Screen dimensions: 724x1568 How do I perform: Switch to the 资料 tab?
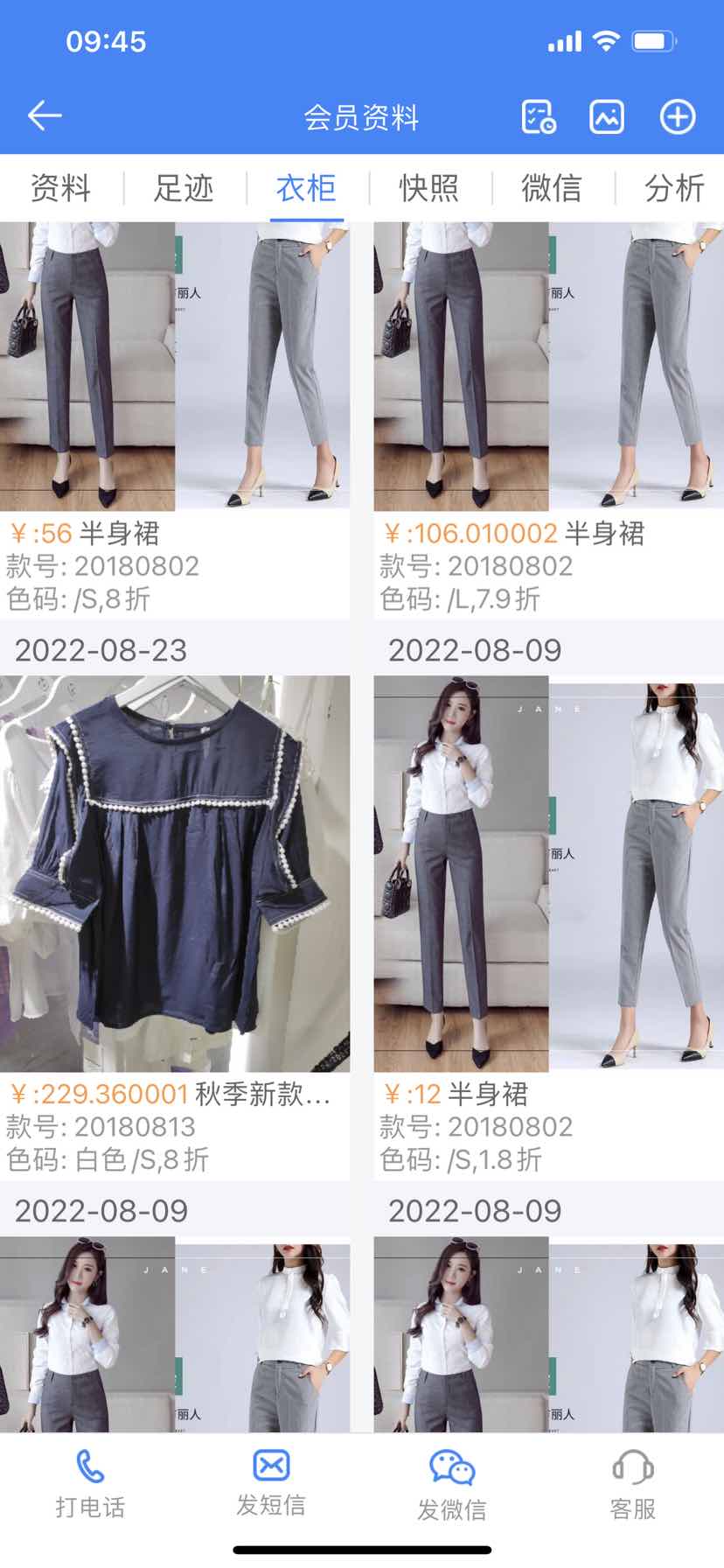(x=60, y=188)
